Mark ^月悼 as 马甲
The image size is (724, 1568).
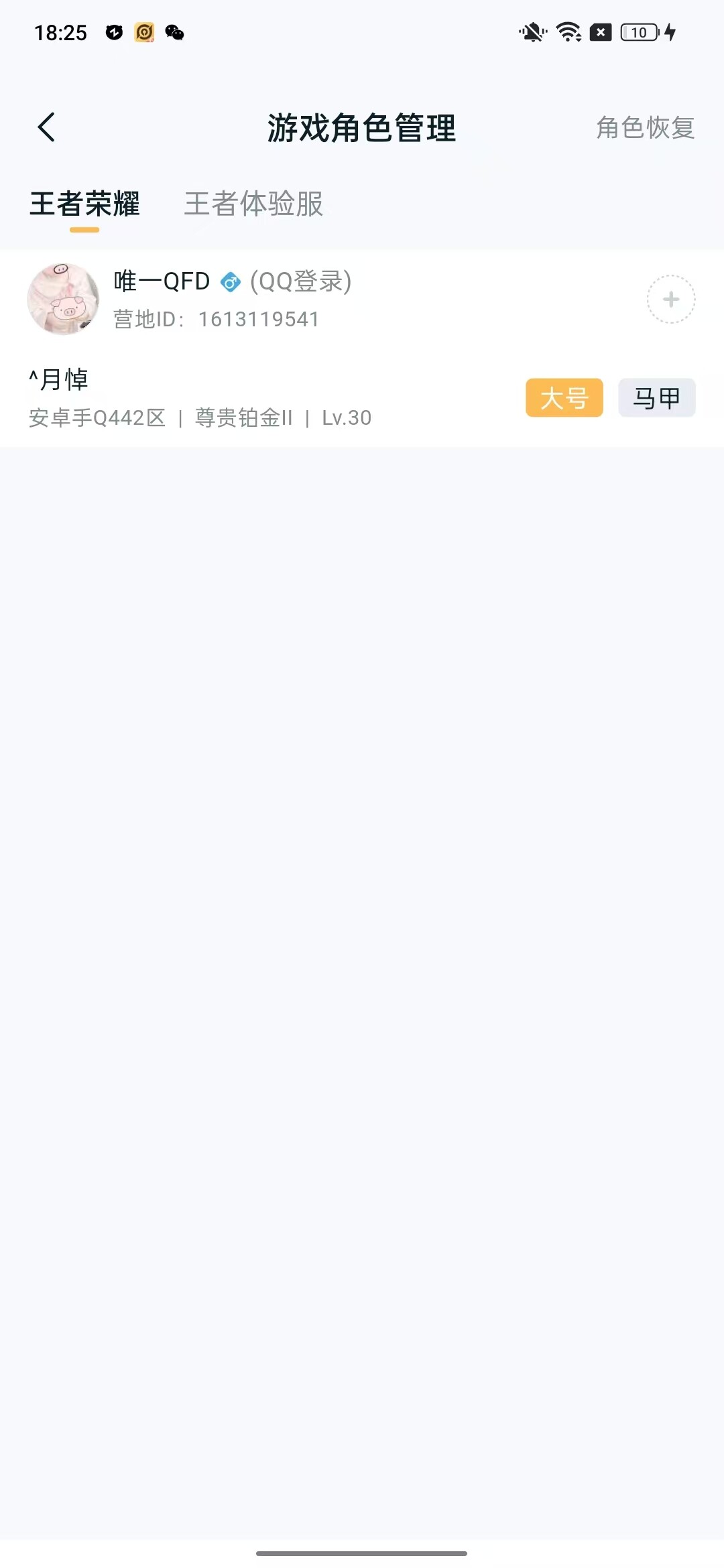click(x=656, y=398)
